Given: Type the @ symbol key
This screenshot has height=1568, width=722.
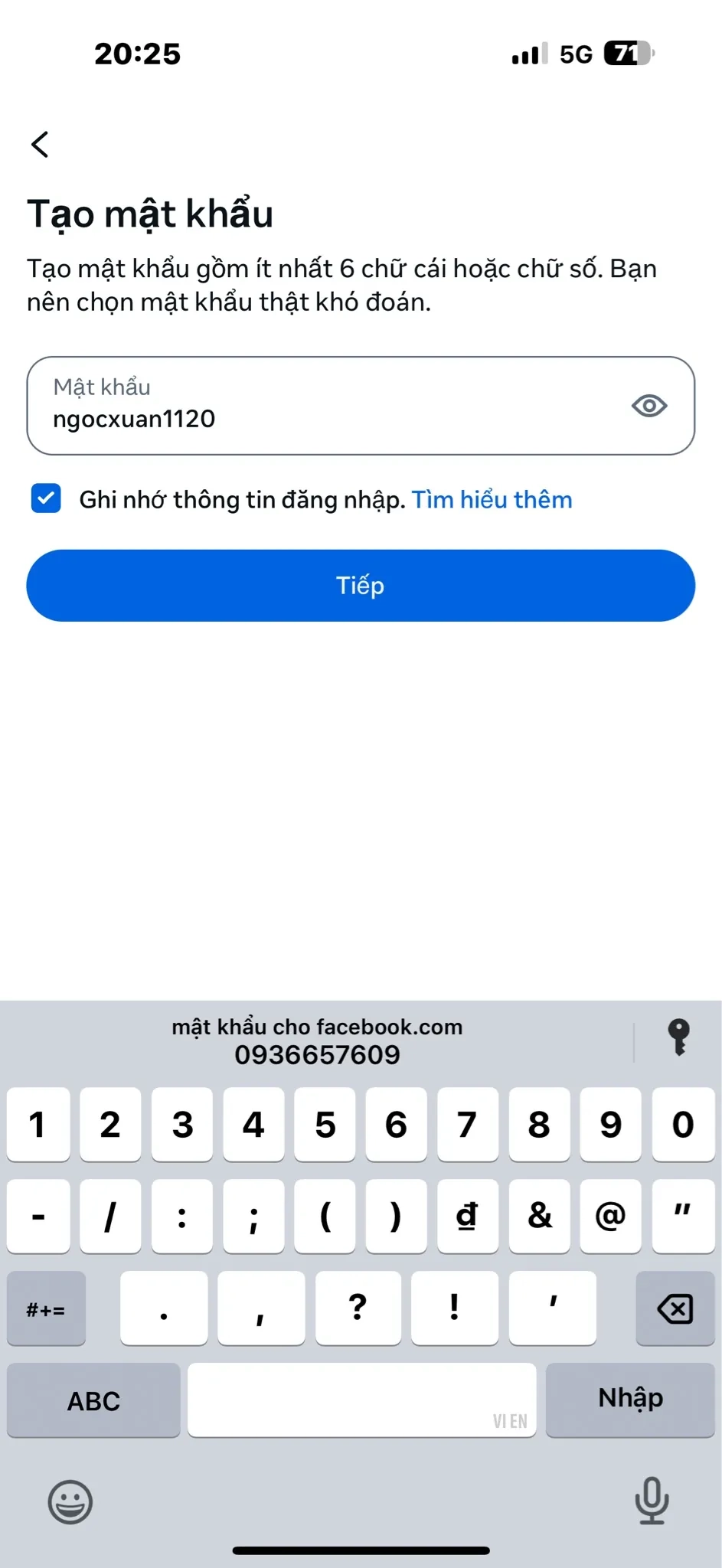Looking at the screenshot, I should coord(610,1216).
